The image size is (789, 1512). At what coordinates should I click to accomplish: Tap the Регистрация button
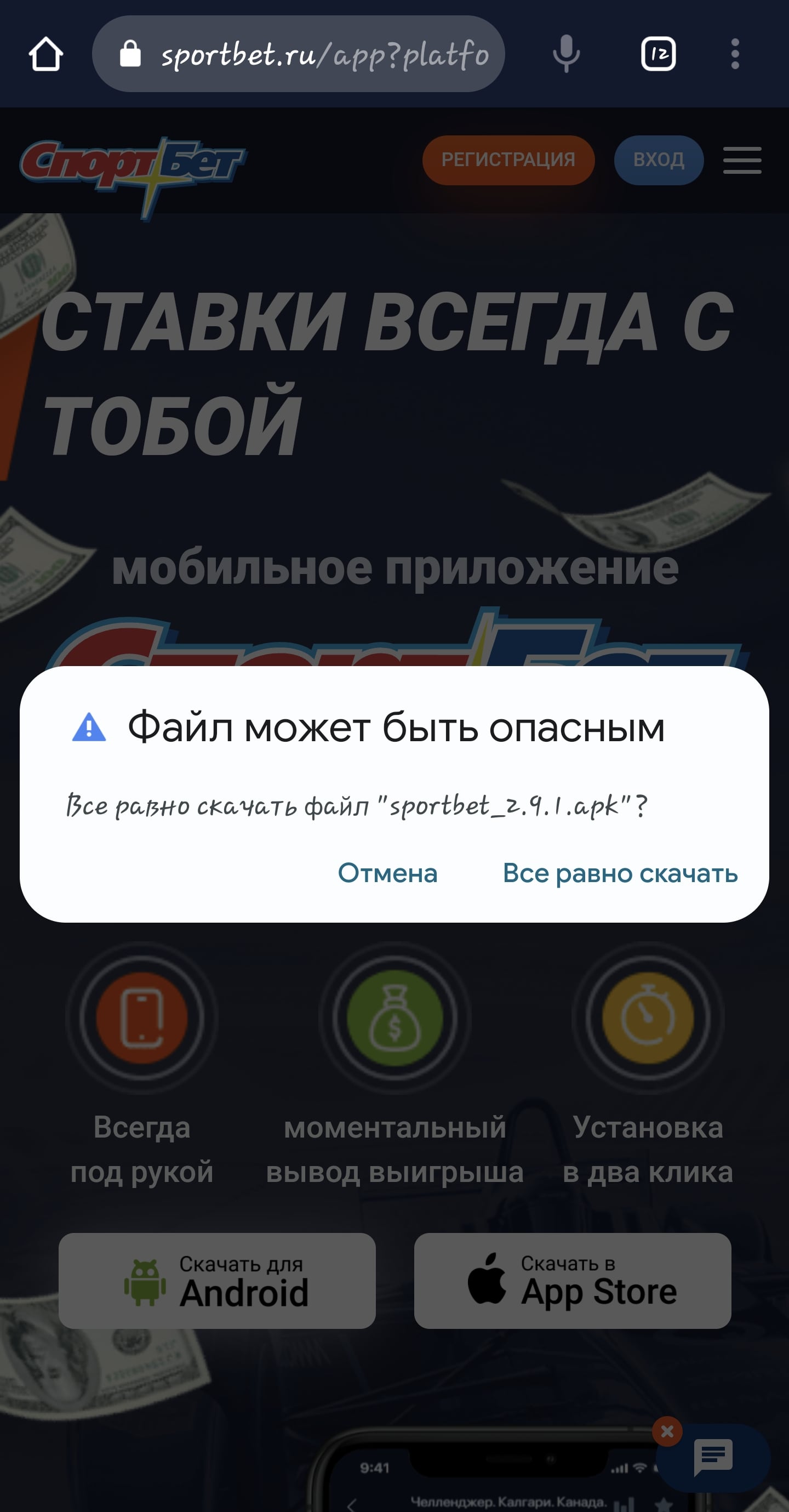click(x=508, y=160)
